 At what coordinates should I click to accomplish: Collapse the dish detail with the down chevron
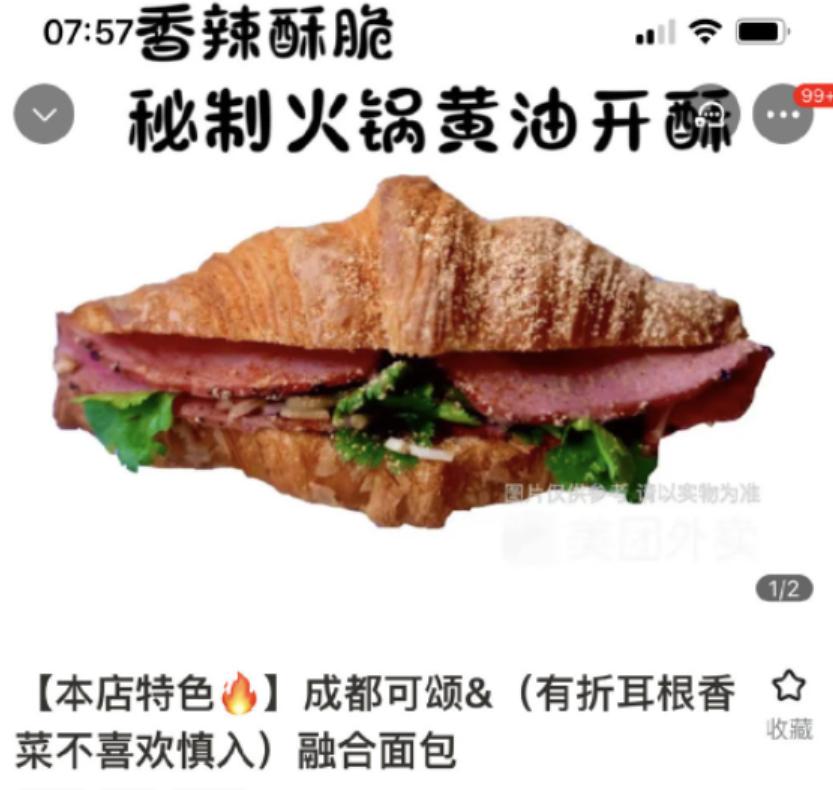44,114
